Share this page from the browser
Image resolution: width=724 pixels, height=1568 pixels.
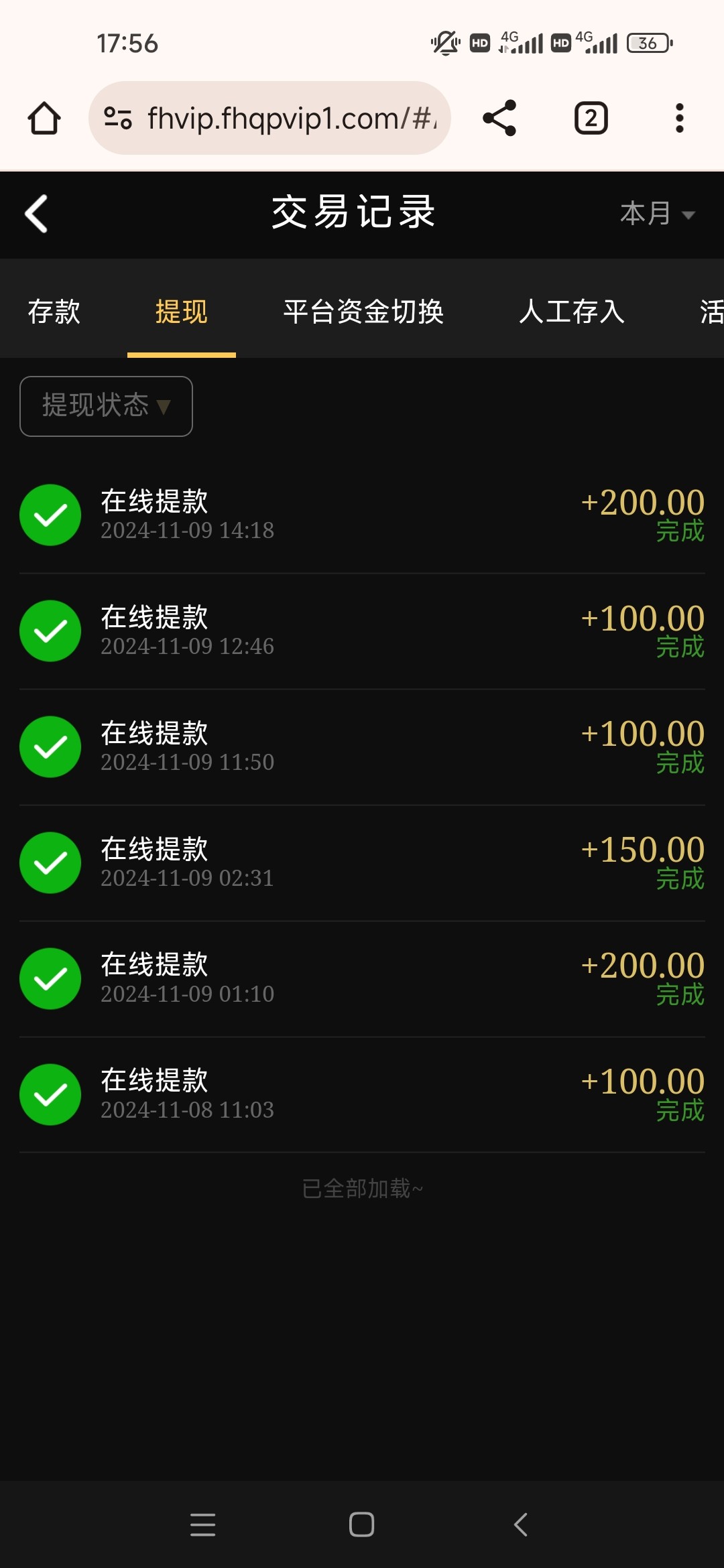(499, 118)
